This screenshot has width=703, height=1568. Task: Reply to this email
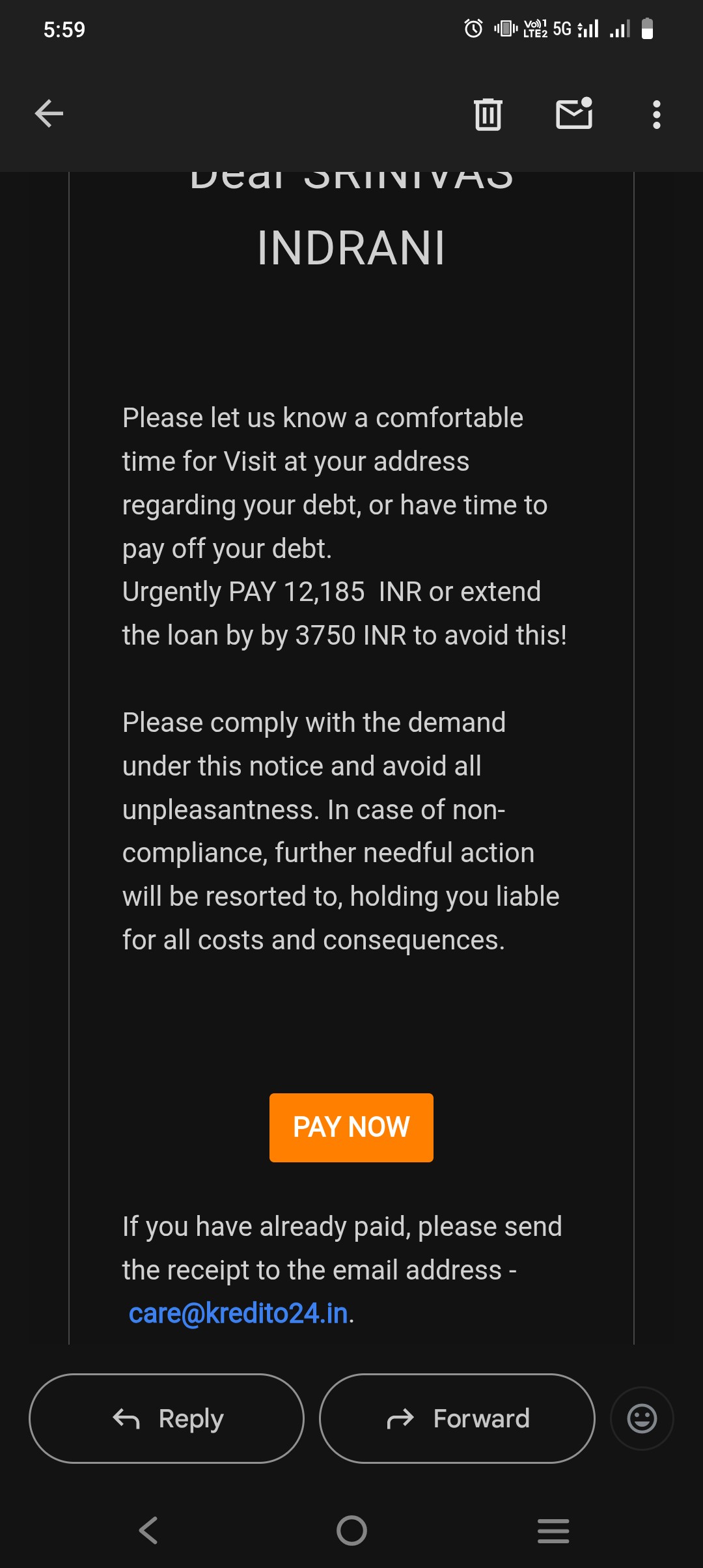coord(167,1418)
